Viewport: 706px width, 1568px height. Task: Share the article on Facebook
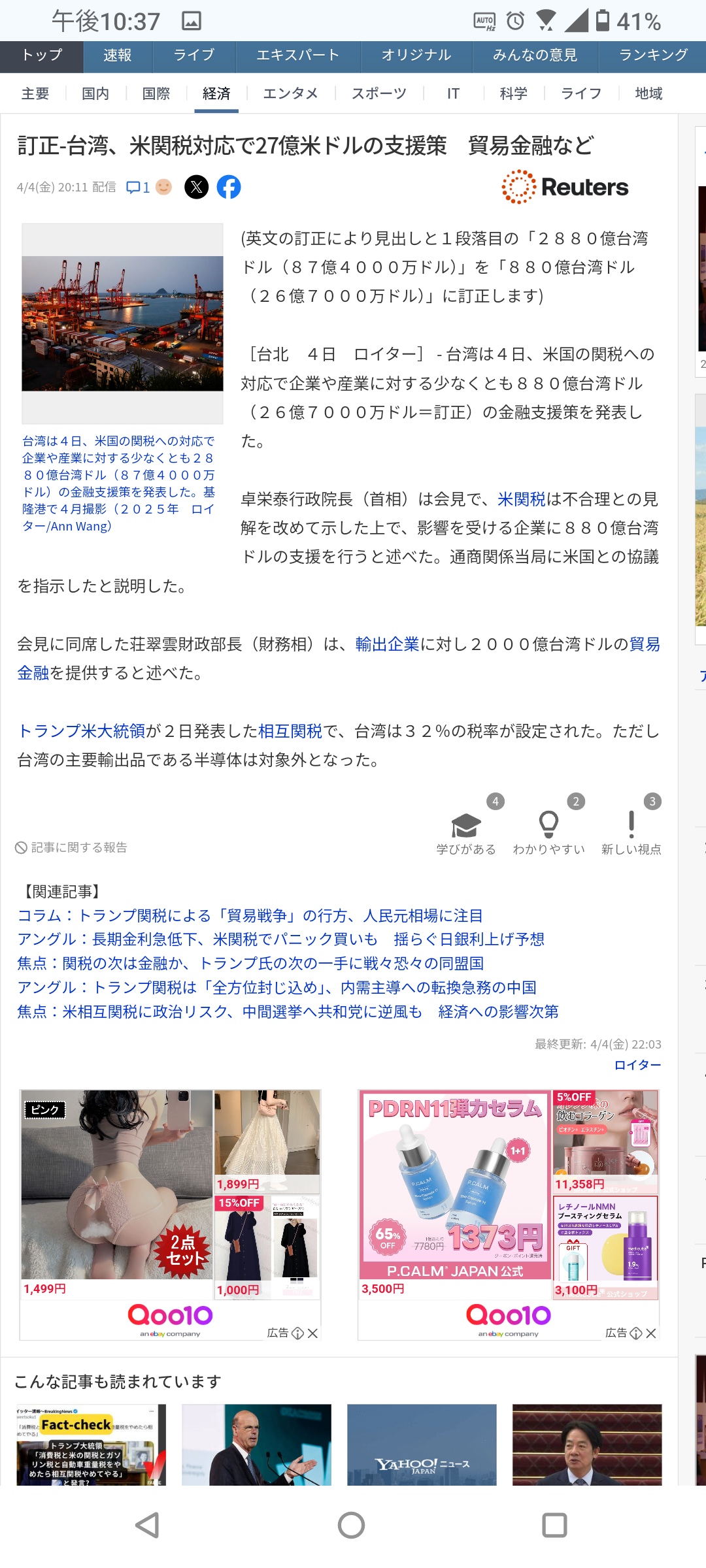[x=229, y=188]
